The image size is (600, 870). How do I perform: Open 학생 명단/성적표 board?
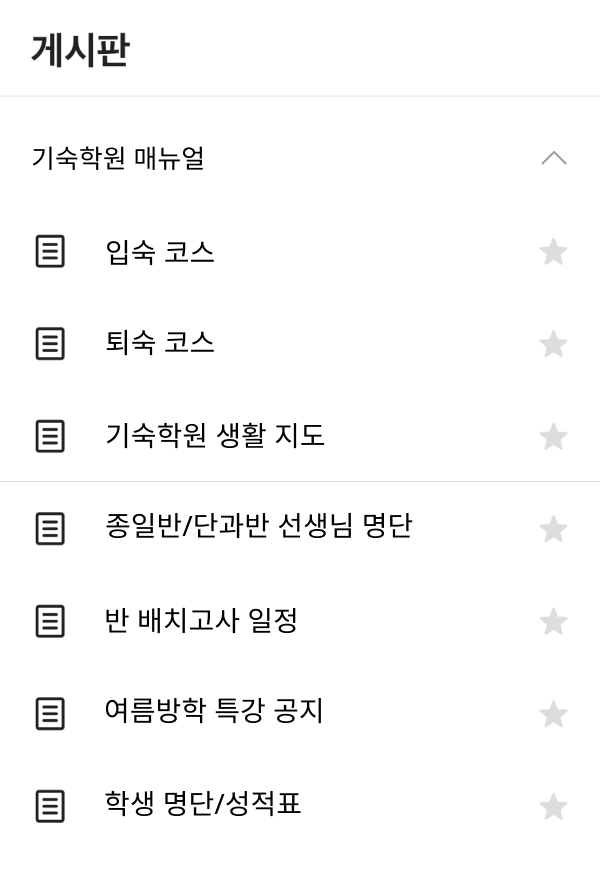coord(203,805)
